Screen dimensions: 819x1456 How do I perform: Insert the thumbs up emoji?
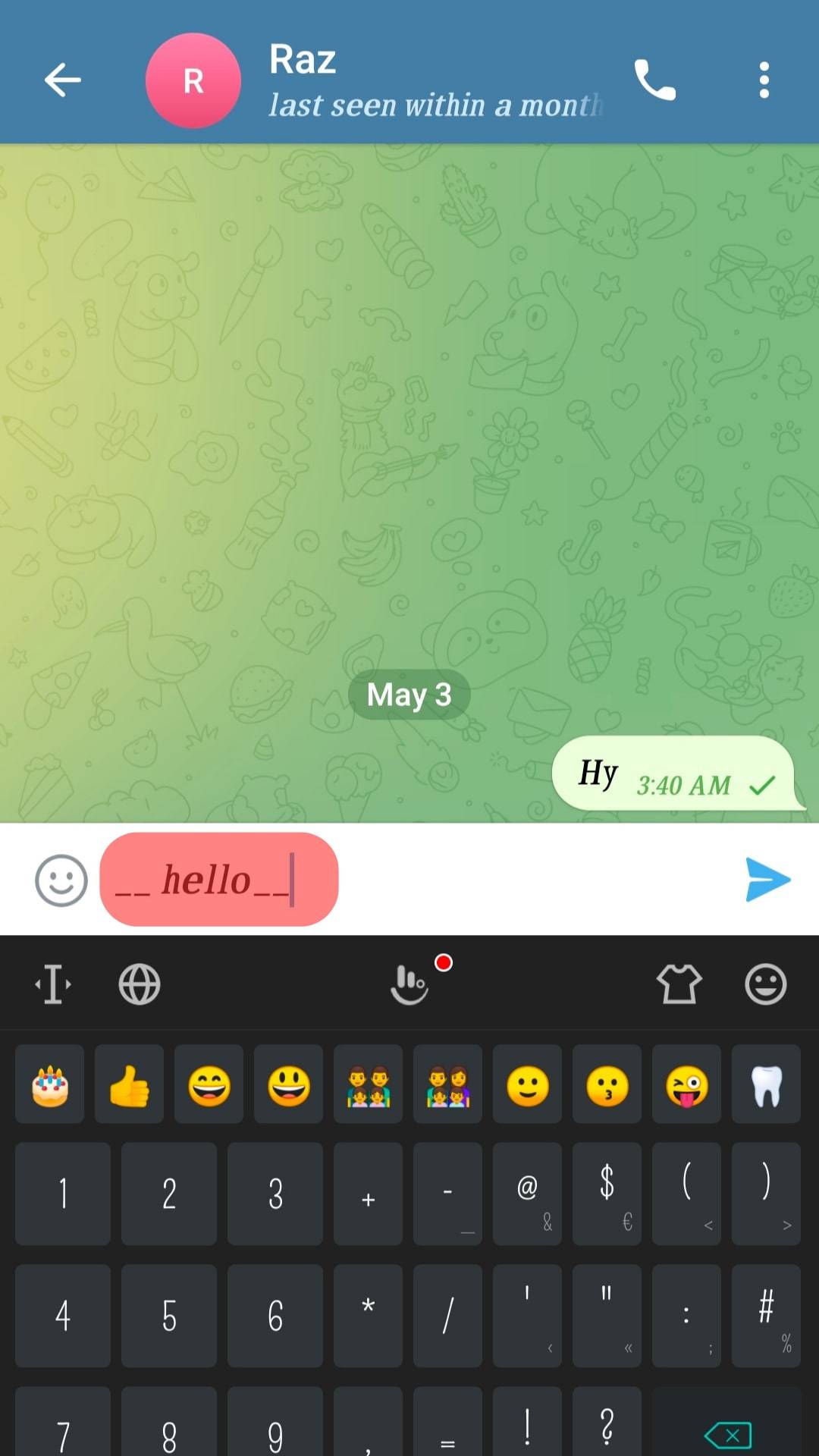point(129,1085)
